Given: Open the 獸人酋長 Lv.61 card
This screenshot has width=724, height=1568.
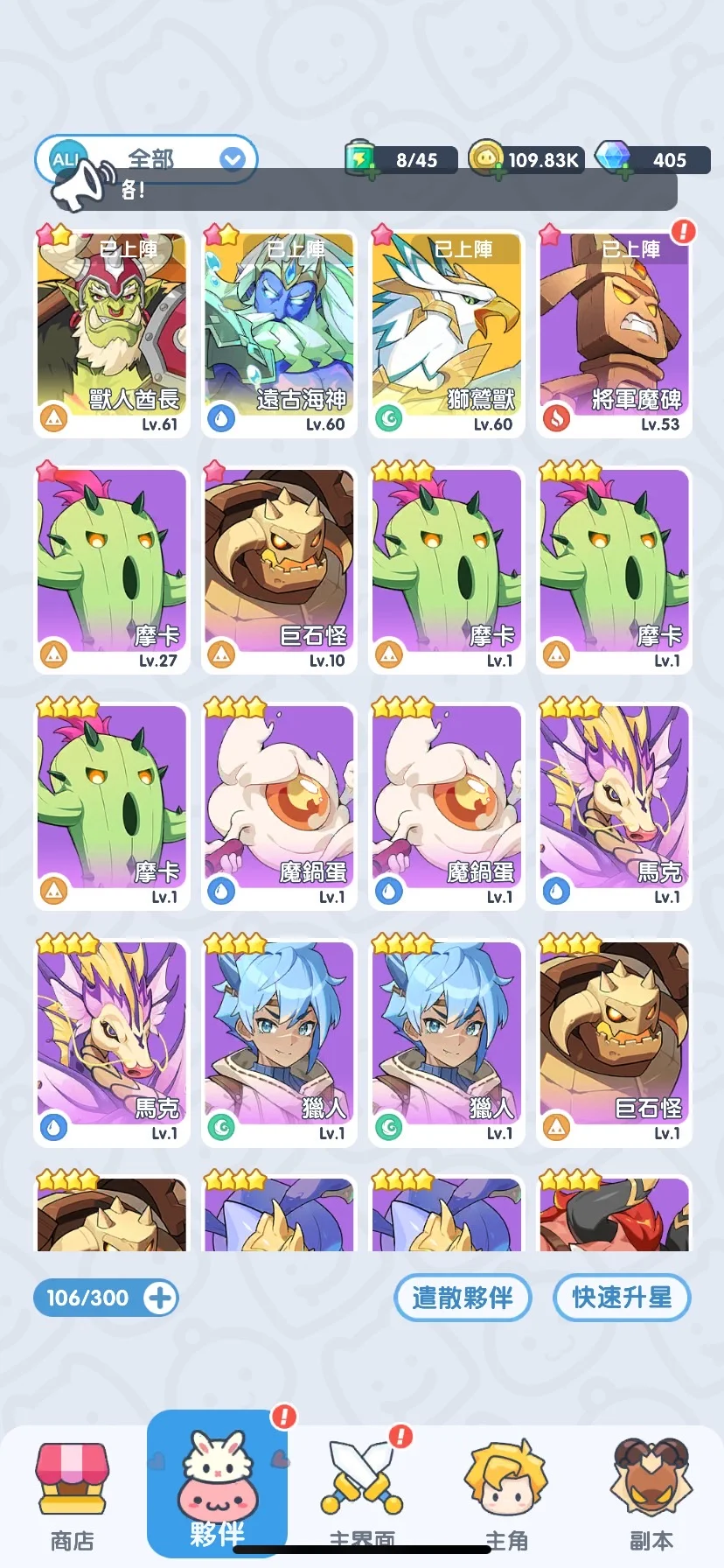Looking at the screenshot, I should click(x=111, y=333).
